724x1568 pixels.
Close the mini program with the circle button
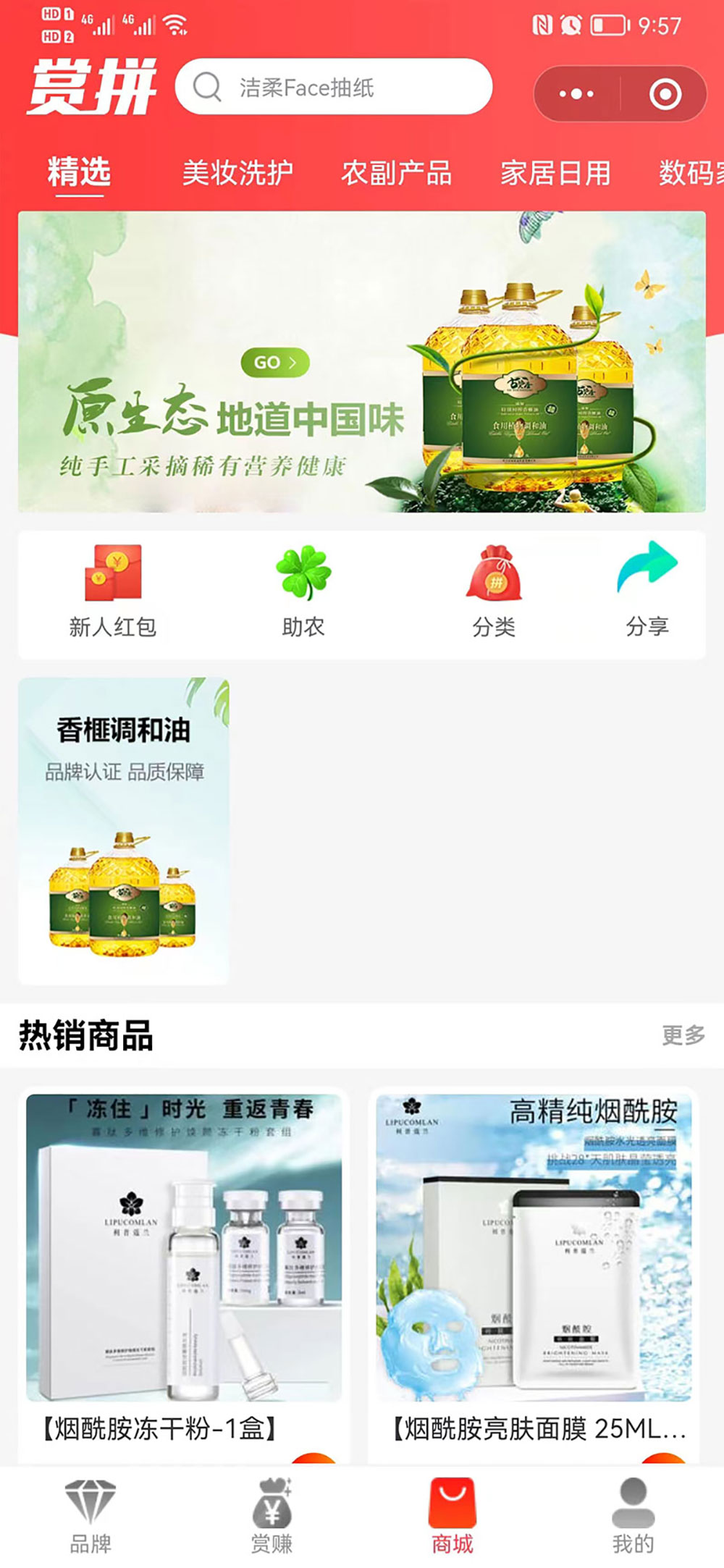[x=665, y=94]
